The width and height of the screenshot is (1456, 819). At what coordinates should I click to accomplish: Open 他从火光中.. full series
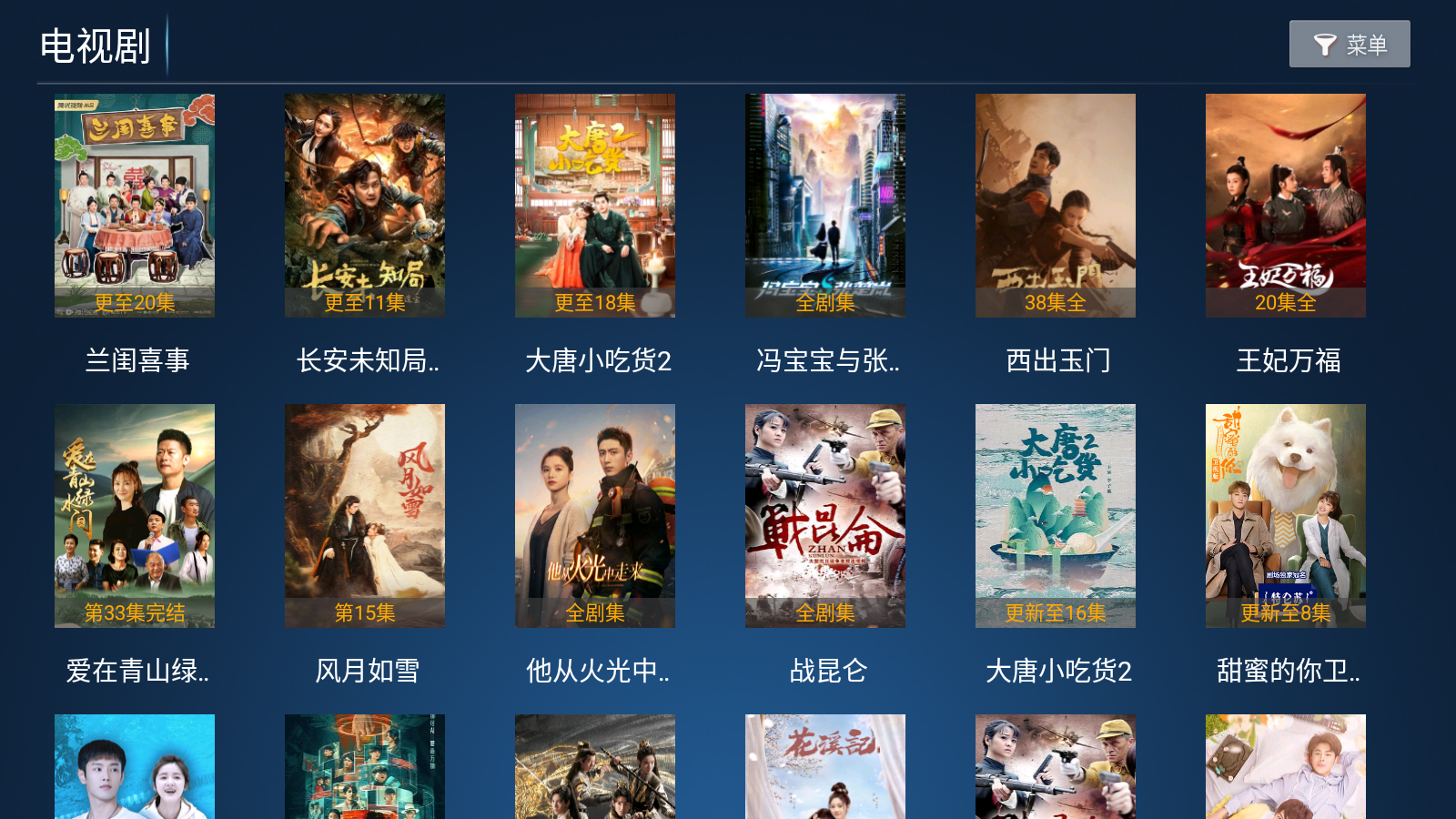point(595,516)
